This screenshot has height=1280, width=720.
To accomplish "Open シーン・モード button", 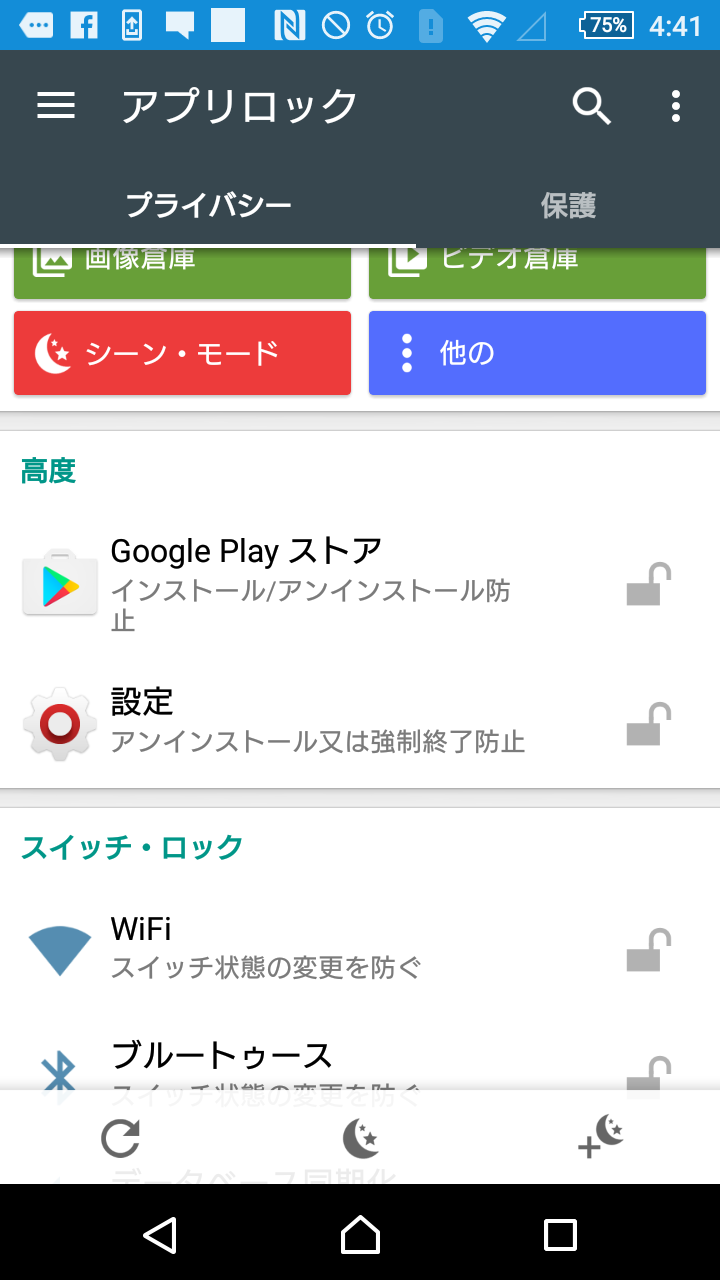I will [182, 353].
